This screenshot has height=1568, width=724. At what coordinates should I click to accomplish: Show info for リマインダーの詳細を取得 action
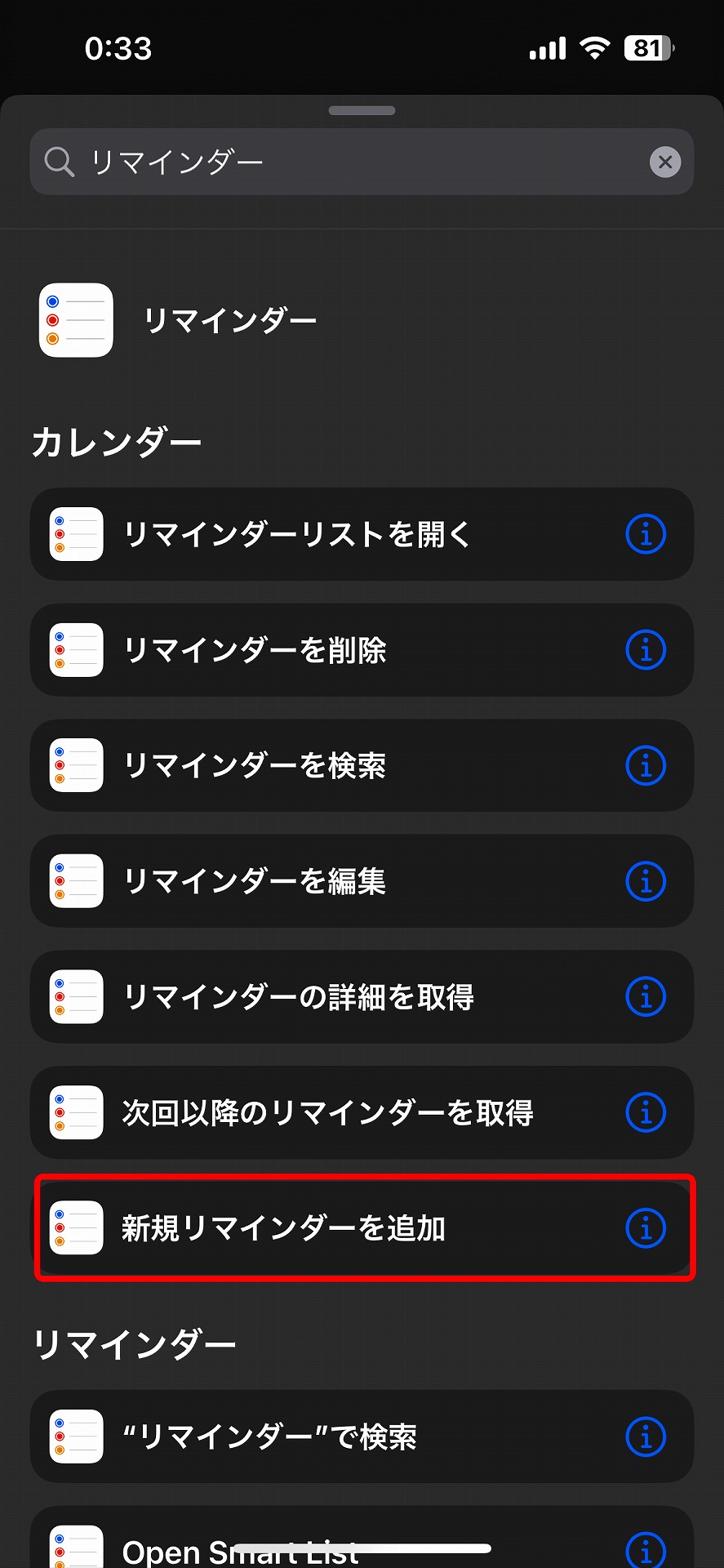point(645,996)
